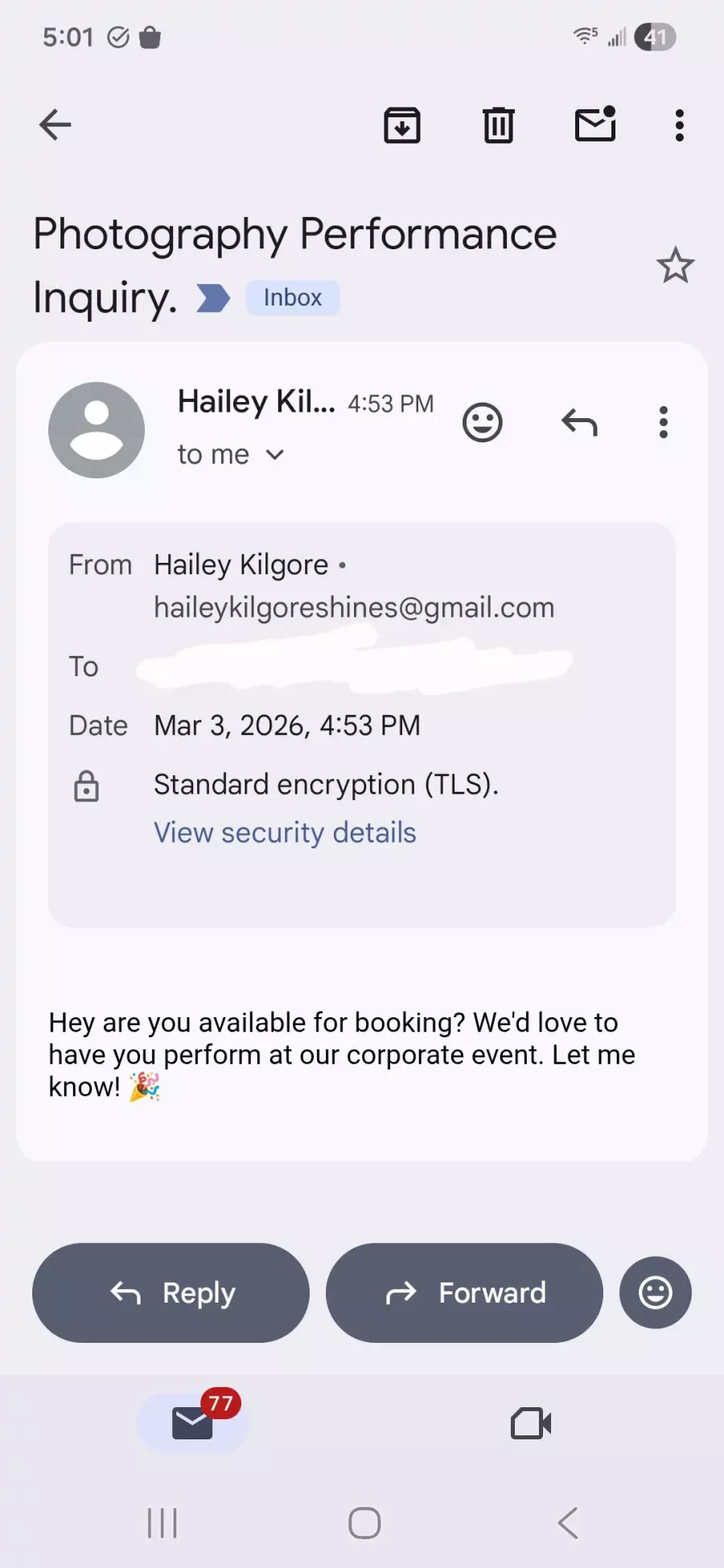Screen dimensions: 724x1568
Task: Tap the system home button
Action: 364,1523
